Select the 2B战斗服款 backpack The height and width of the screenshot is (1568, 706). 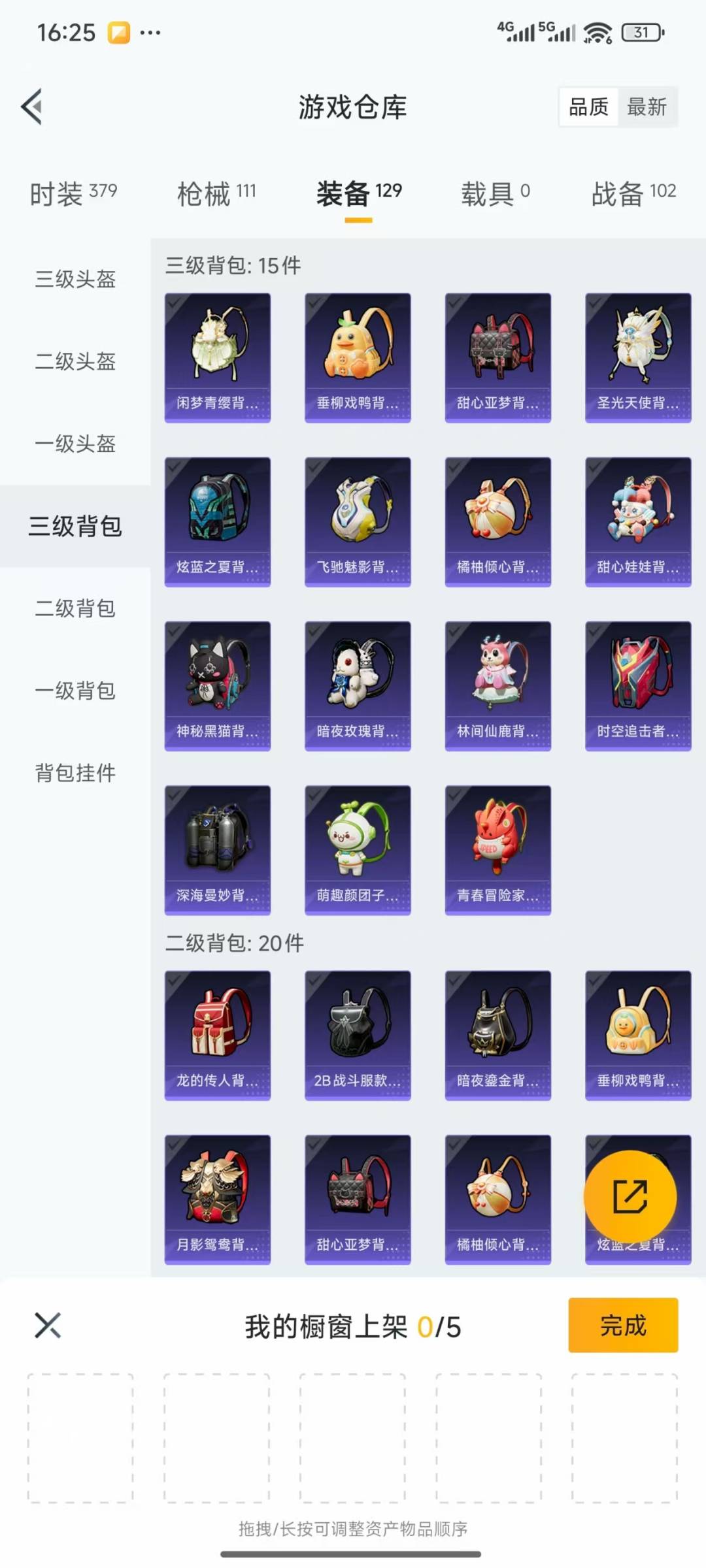coord(358,1036)
